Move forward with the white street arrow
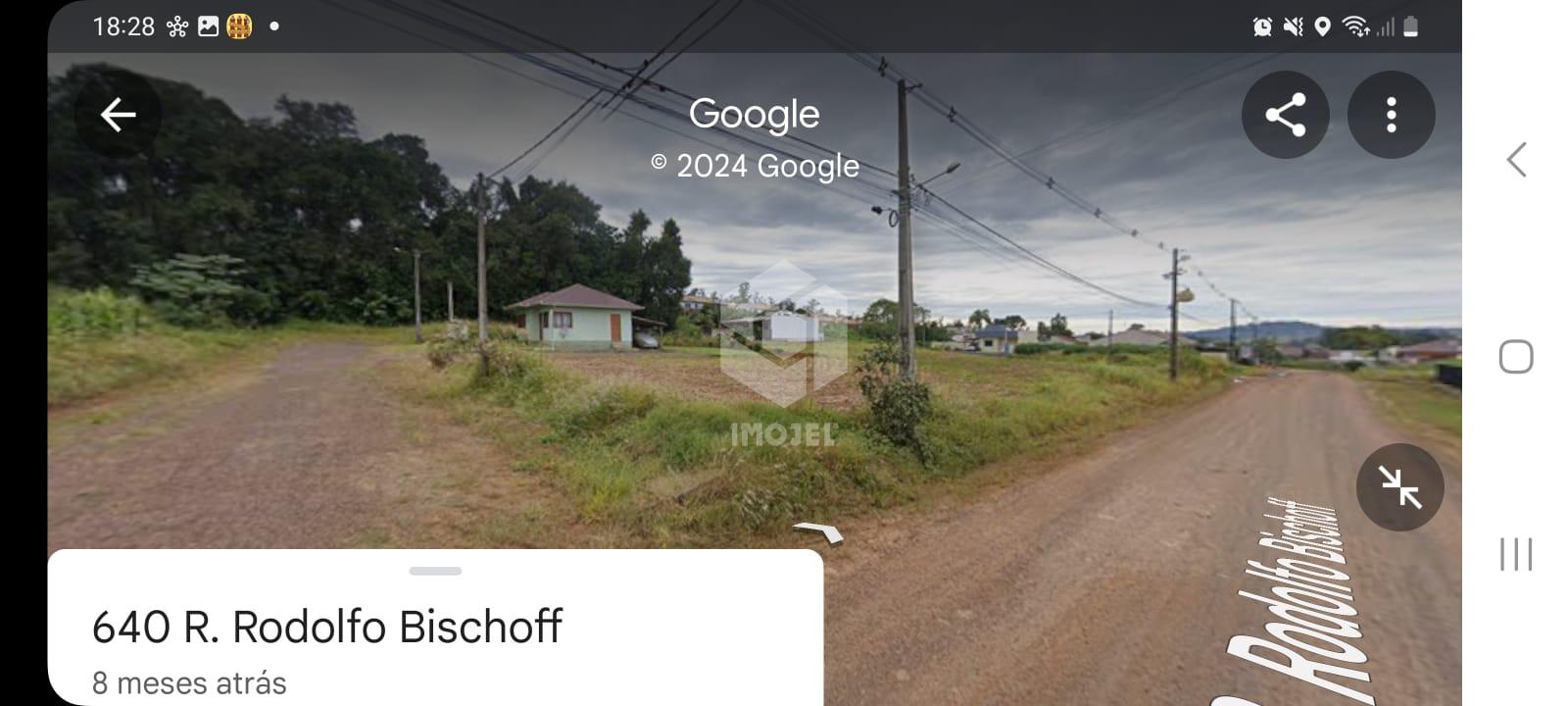This screenshot has width=1568, height=706. coord(819,532)
